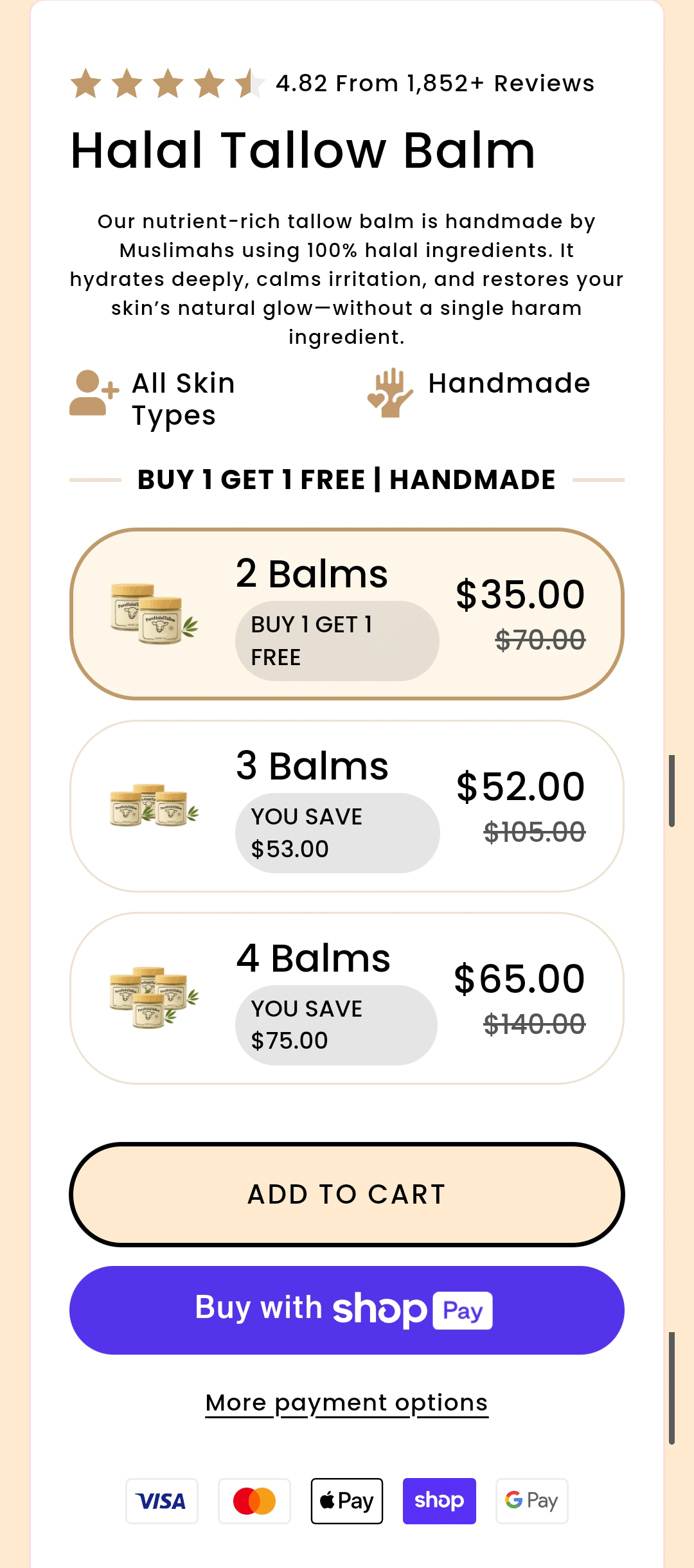Open More payment options link
This screenshot has height=1568, width=694.
(x=347, y=1402)
